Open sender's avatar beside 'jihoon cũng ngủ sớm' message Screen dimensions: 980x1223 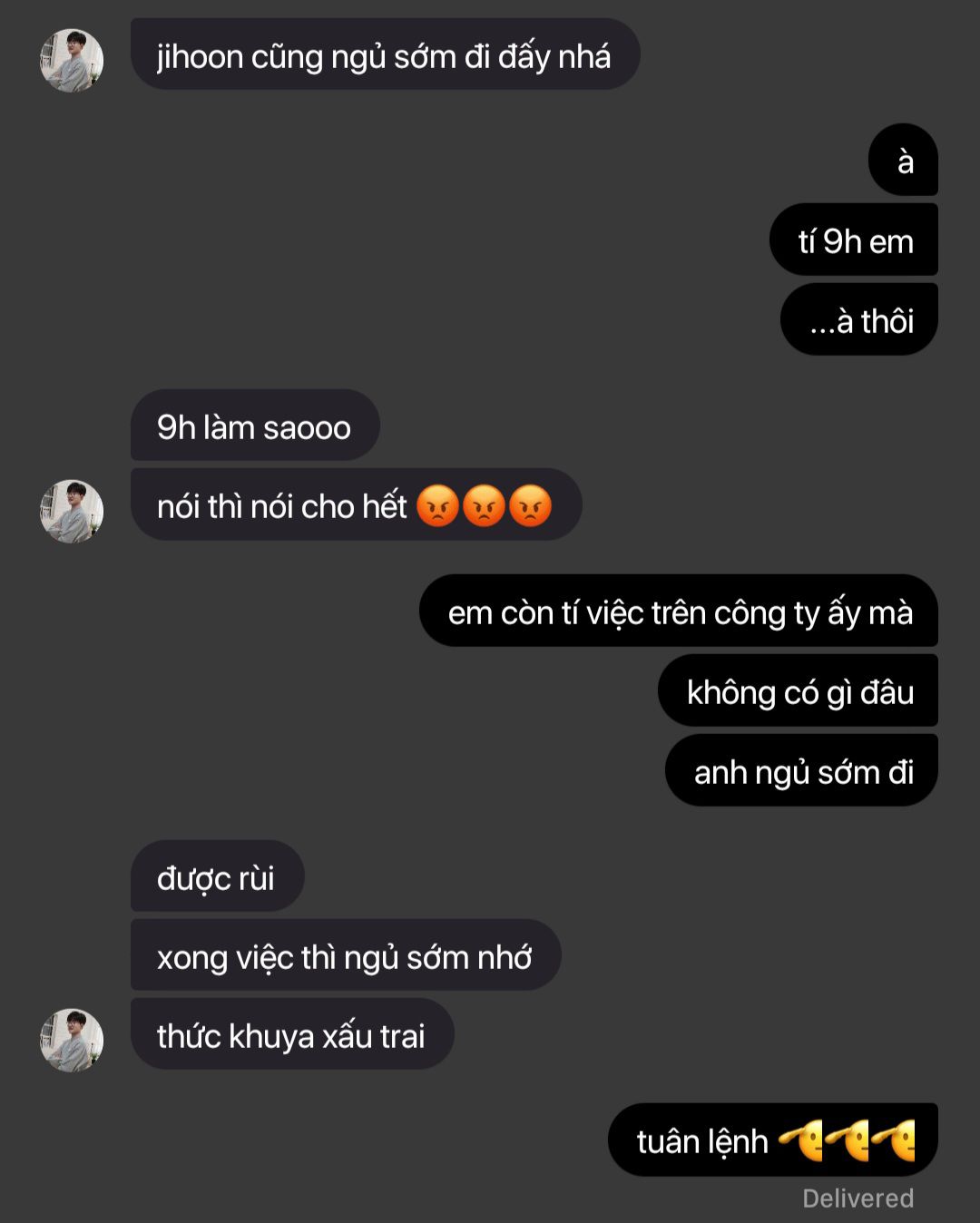click(x=72, y=60)
